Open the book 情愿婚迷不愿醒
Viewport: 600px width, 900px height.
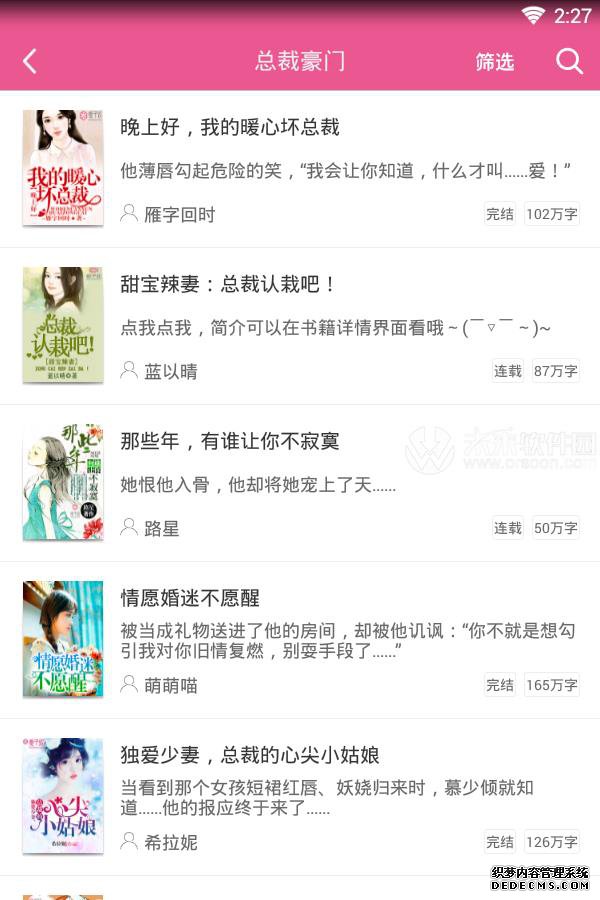click(x=190, y=598)
